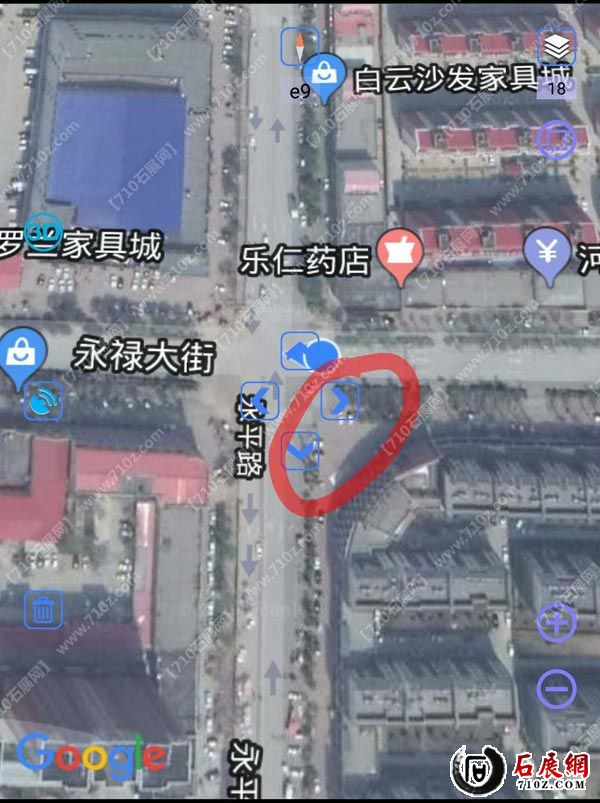Zoom in on the map
This screenshot has width=600, height=803.
556,623
